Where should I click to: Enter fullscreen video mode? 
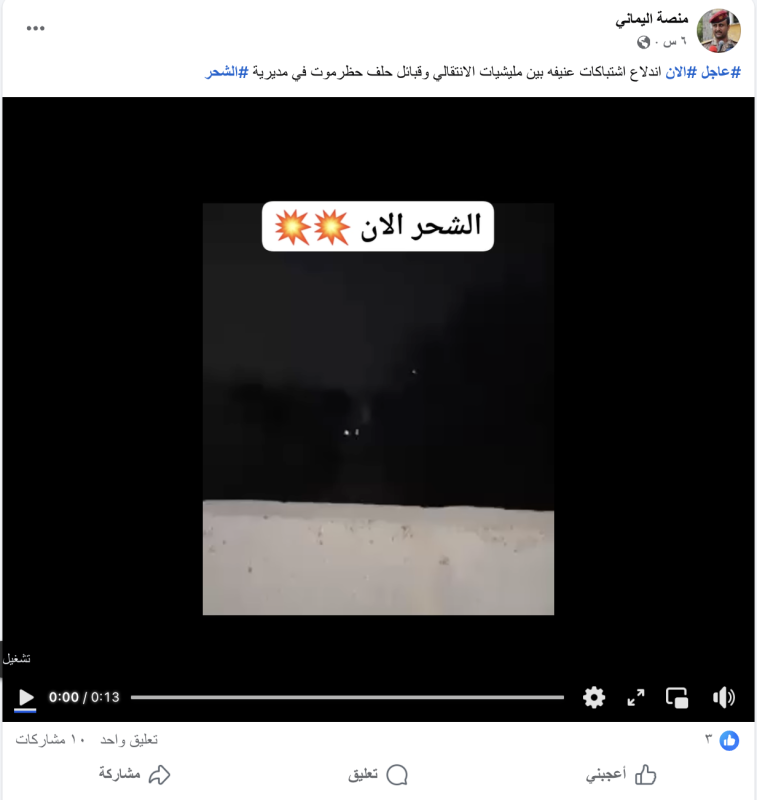(x=636, y=697)
